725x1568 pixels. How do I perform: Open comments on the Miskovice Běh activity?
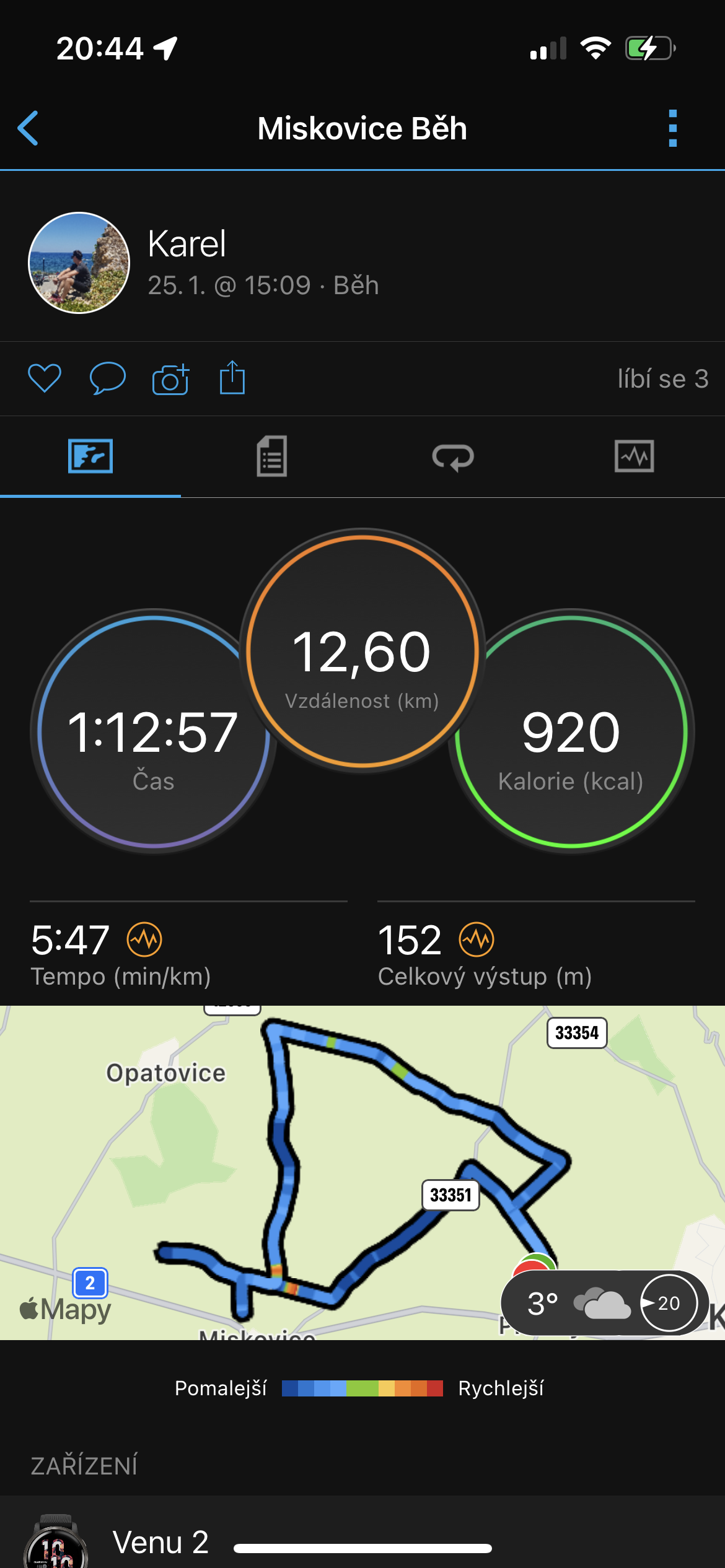[x=108, y=378]
